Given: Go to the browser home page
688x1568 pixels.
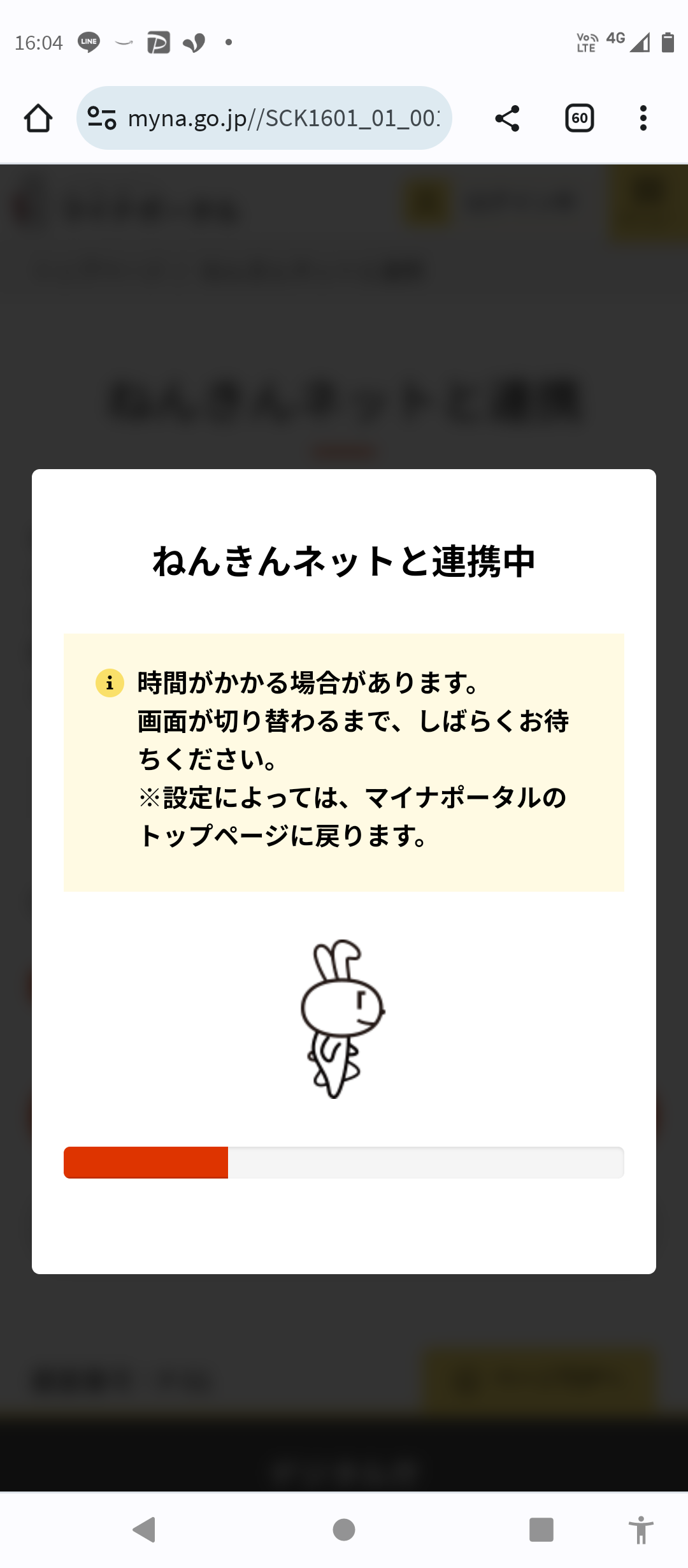Looking at the screenshot, I should 38,119.
